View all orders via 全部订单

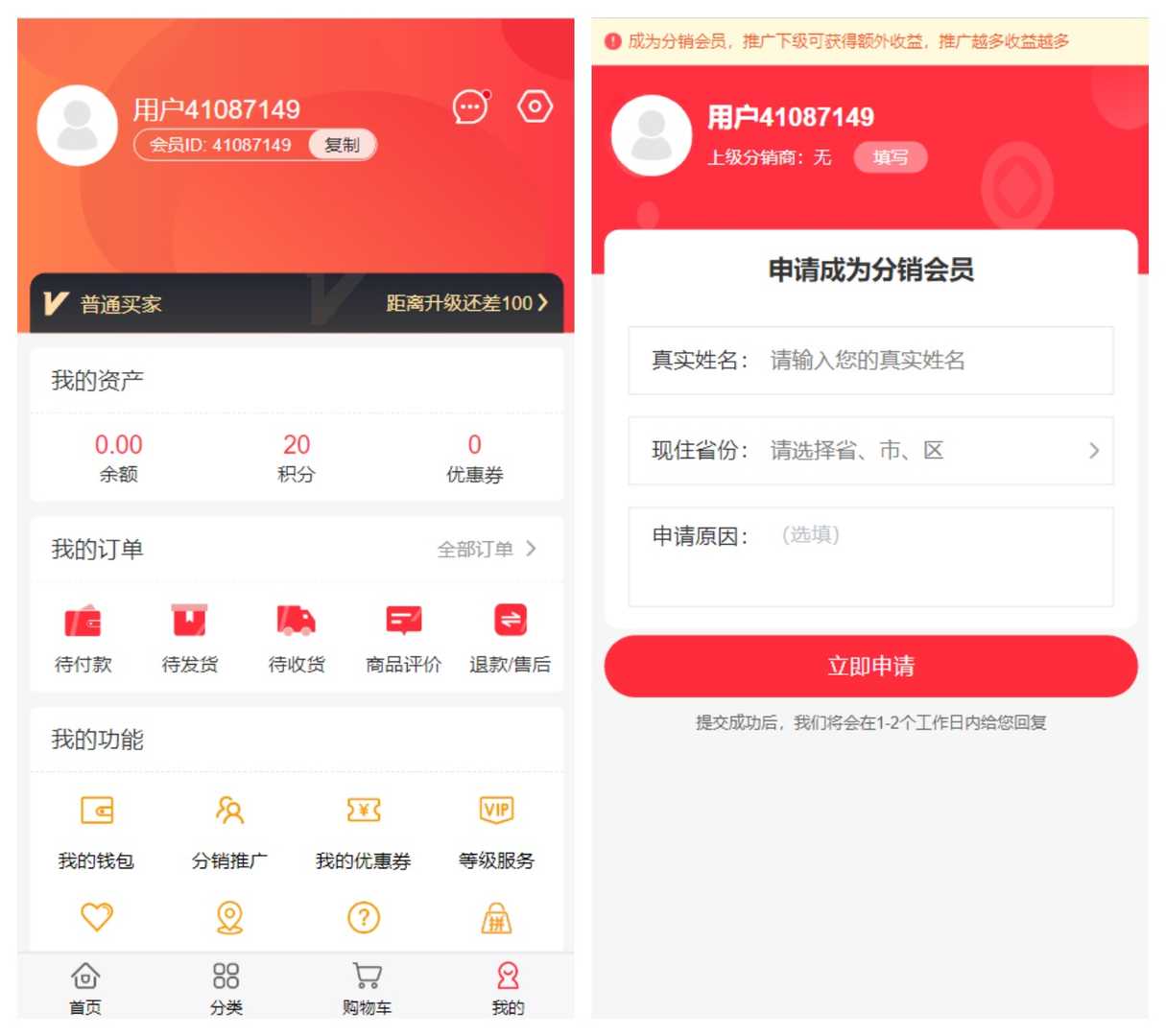487,549
